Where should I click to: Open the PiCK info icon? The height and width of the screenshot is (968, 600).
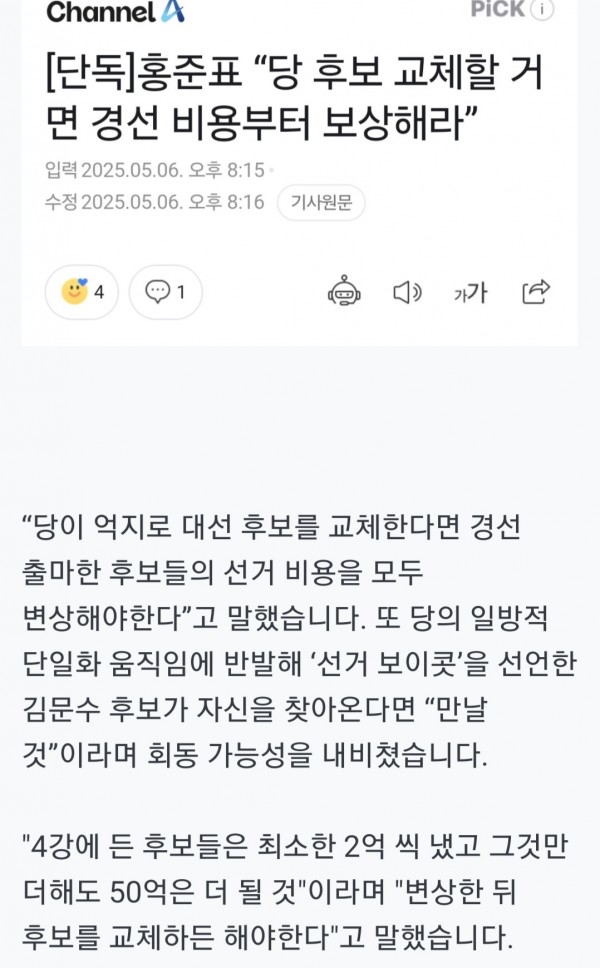[543, 10]
